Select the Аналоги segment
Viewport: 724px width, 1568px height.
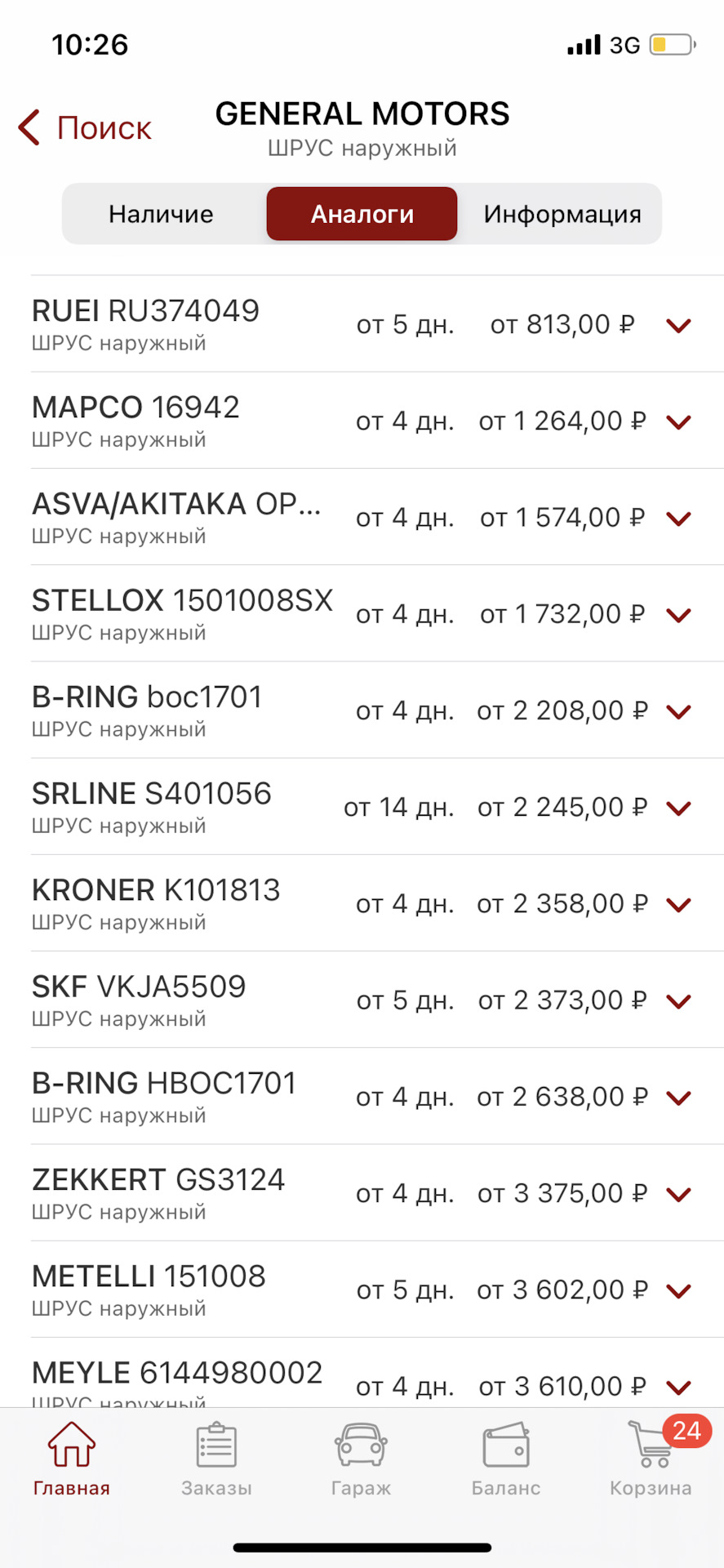click(x=362, y=214)
